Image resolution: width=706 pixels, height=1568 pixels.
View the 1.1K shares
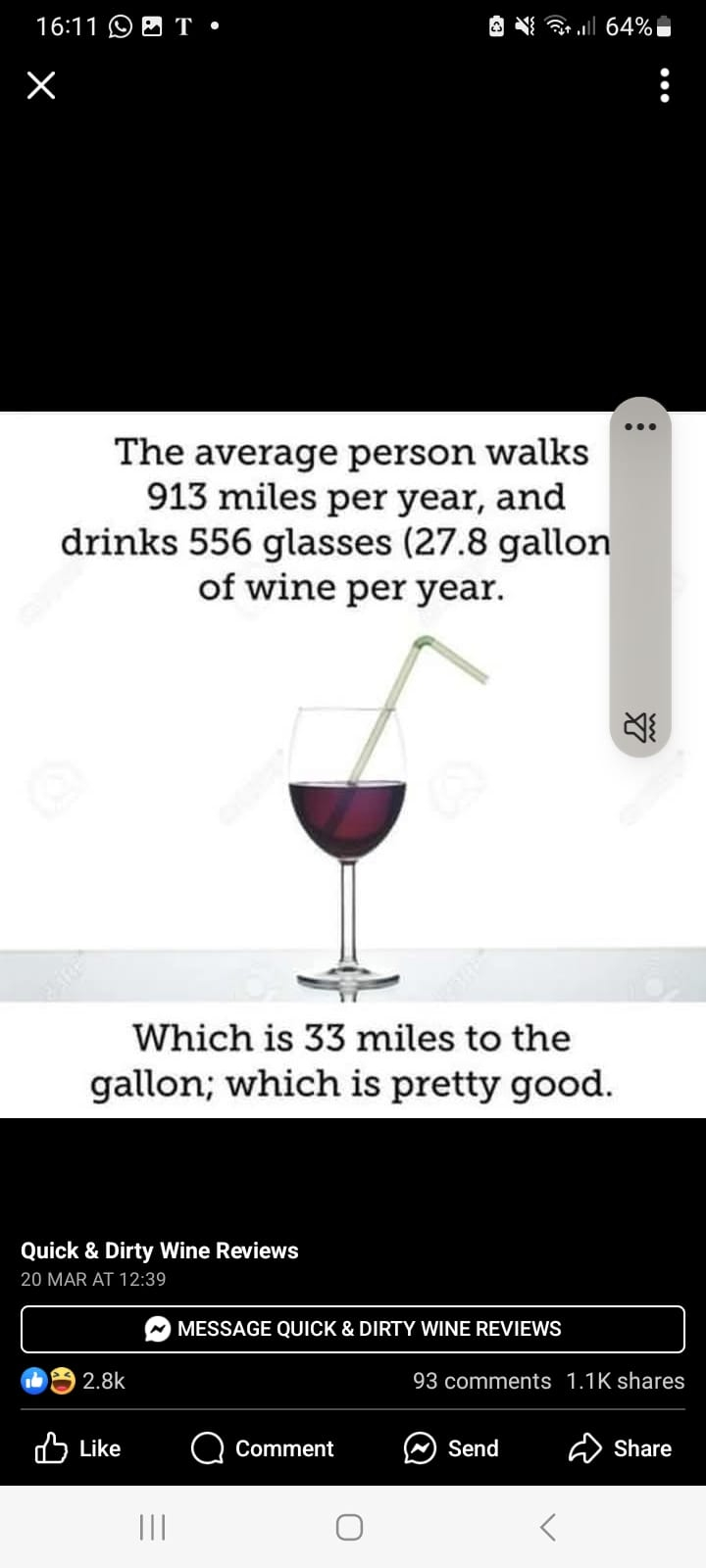click(625, 1381)
